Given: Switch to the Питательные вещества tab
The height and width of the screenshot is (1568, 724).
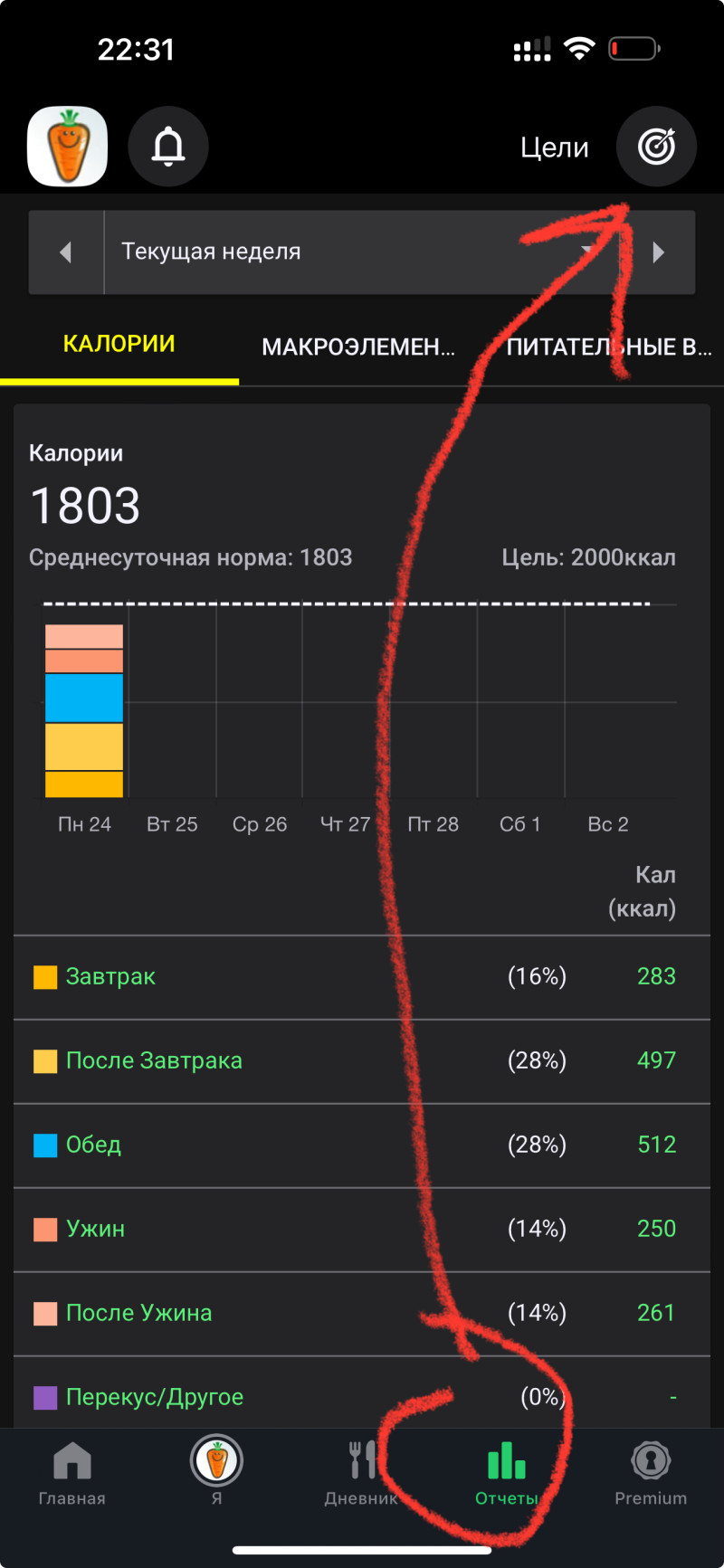Looking at the screenshot, I should click(608, 347).
